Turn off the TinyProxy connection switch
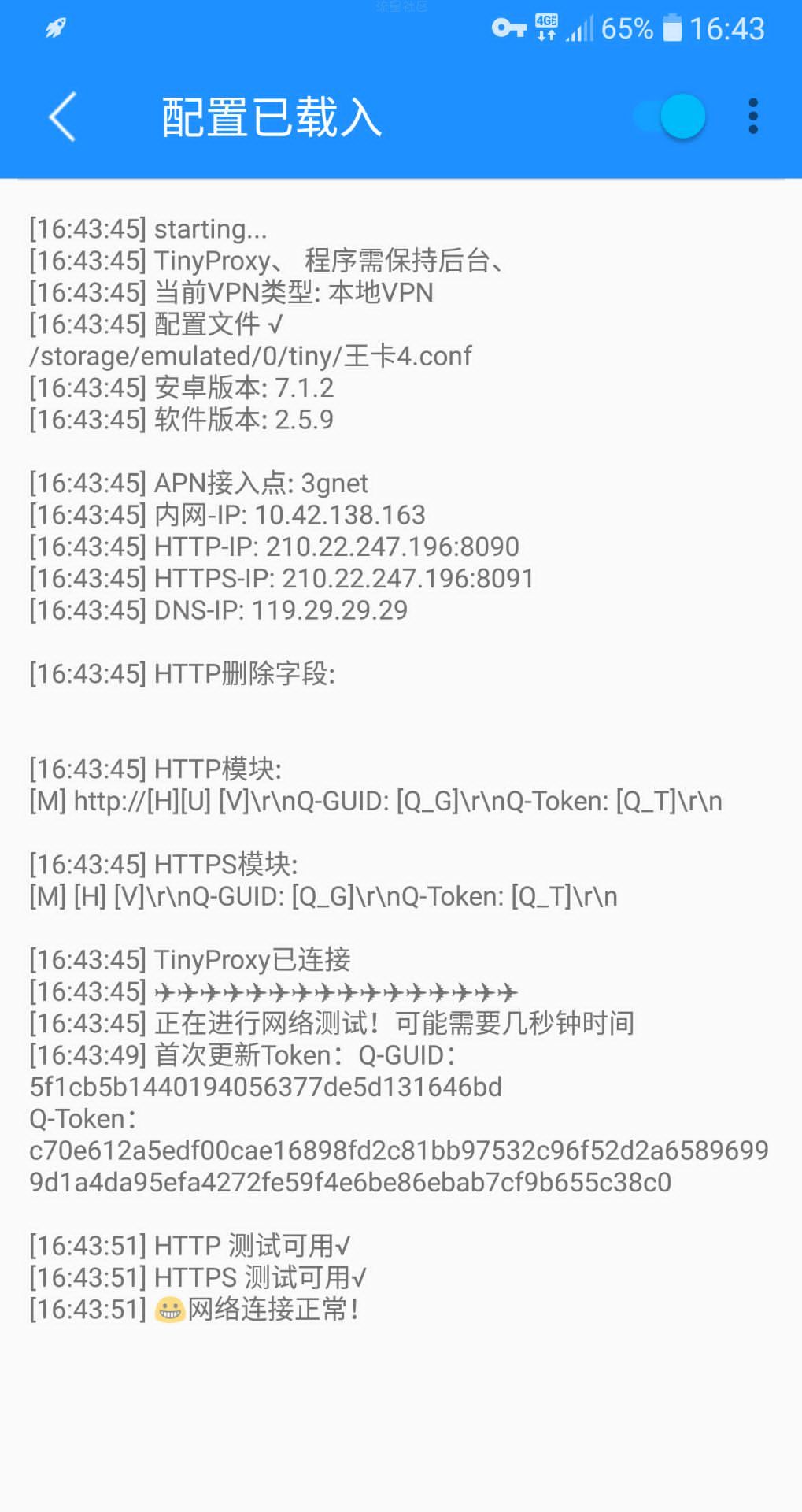802x1512 pixels. click(x=671, y=117)
